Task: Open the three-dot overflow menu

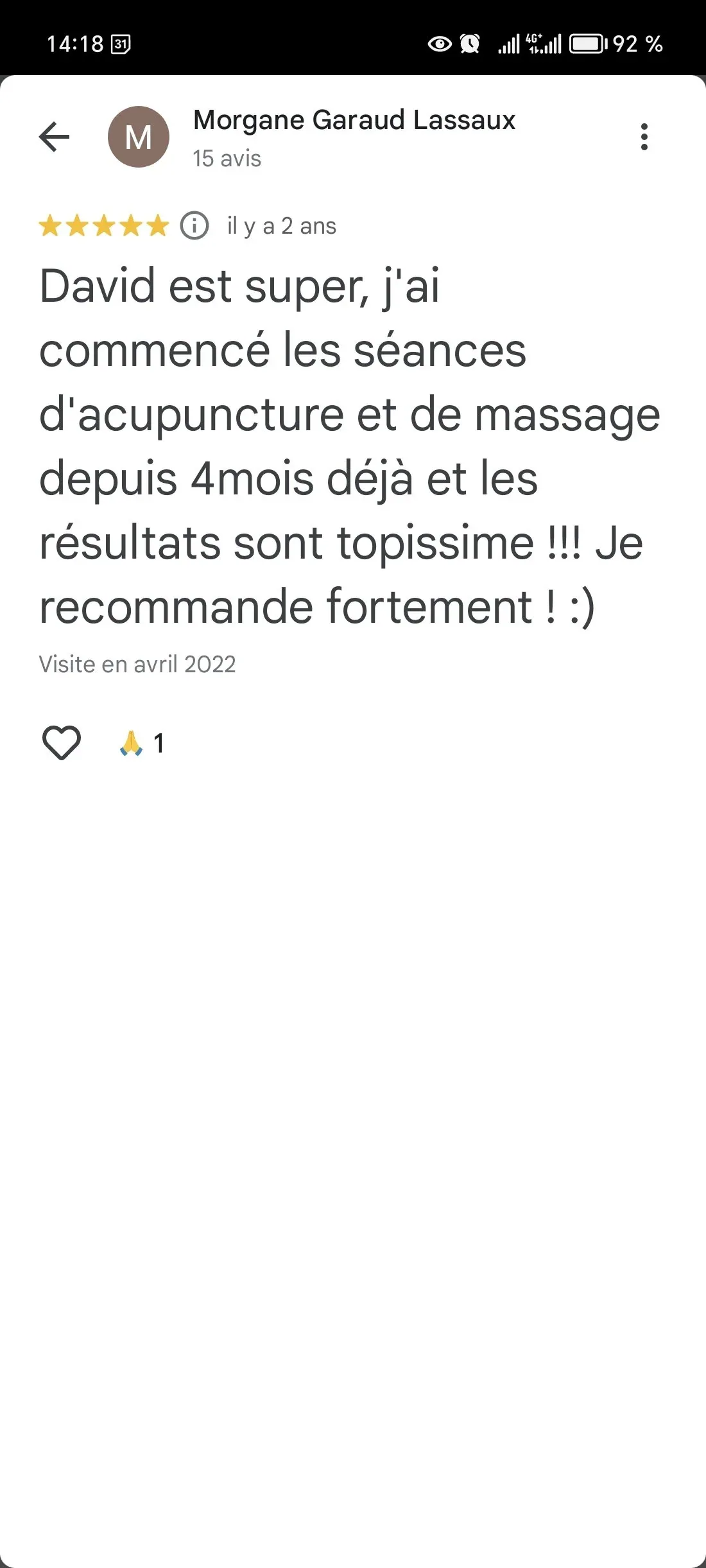Action: click(644, 137)
